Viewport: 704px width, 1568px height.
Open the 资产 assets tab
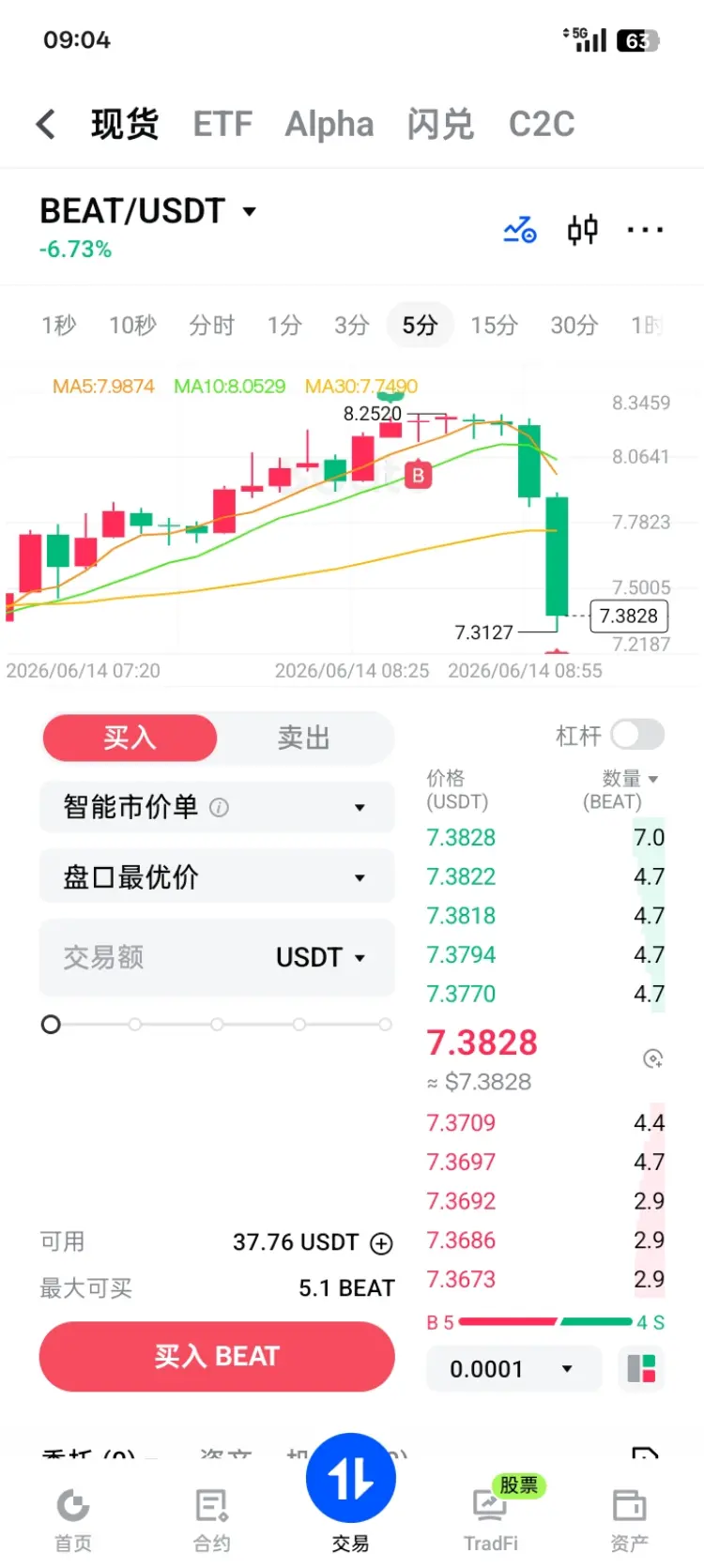pyautogui.click(x=629, y=1519)
